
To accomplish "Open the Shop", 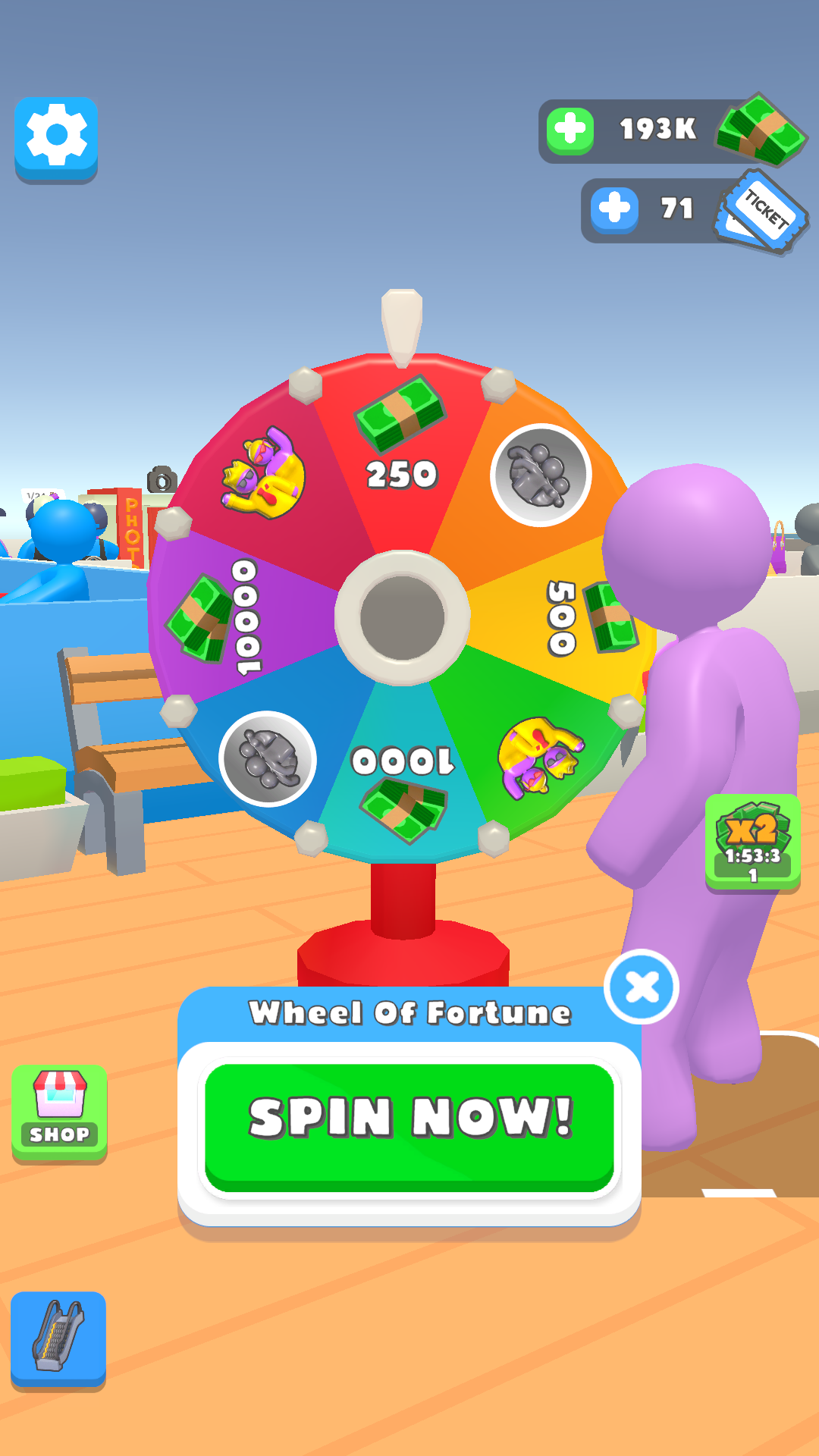I will pyautogui.click(x=59, y=1113).
